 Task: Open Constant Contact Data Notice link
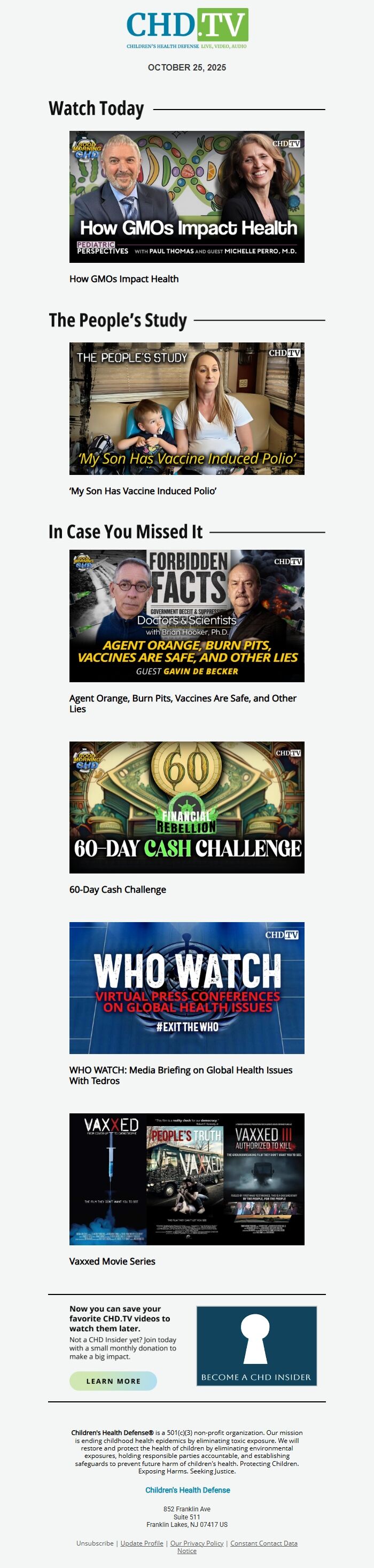[263, 1543]
